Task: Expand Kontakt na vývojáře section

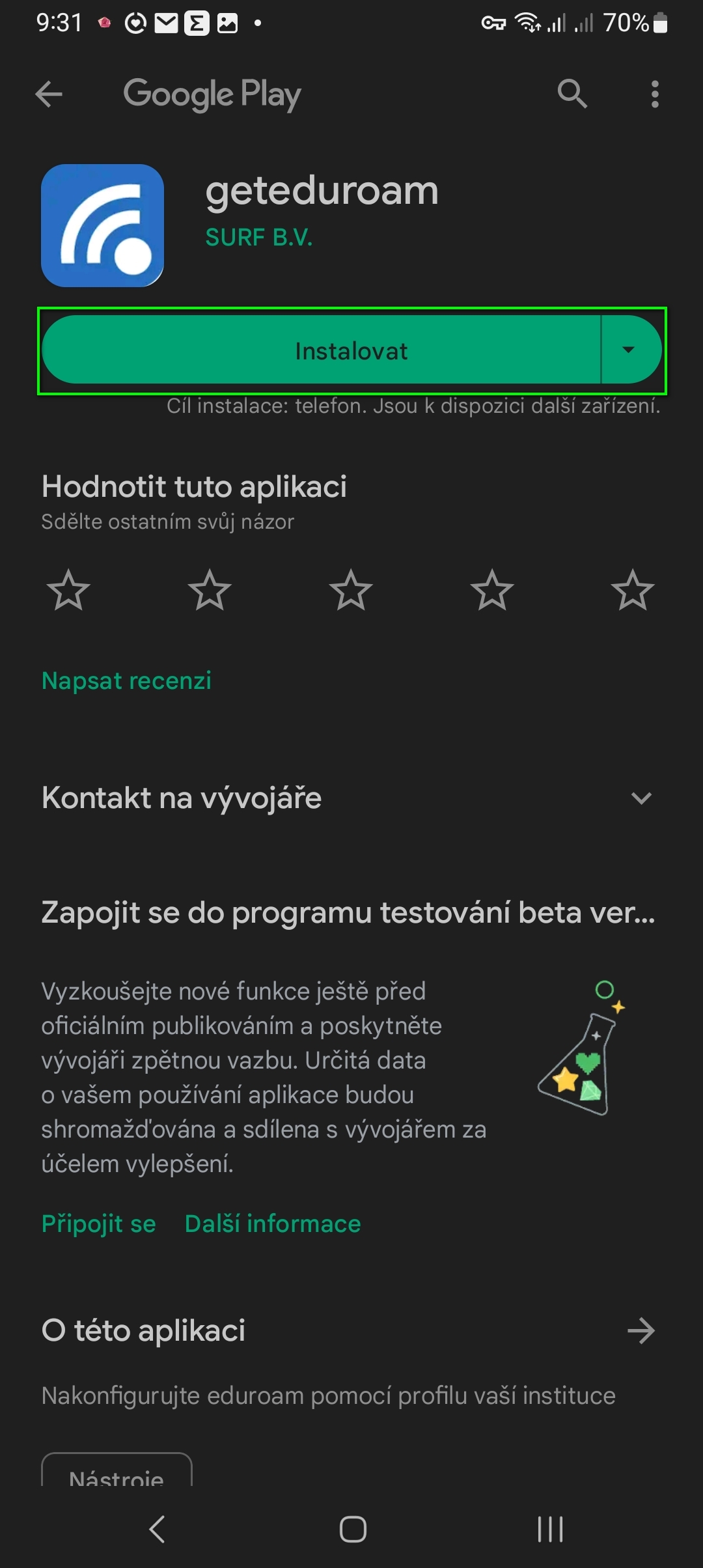Action: pos(641,798)
